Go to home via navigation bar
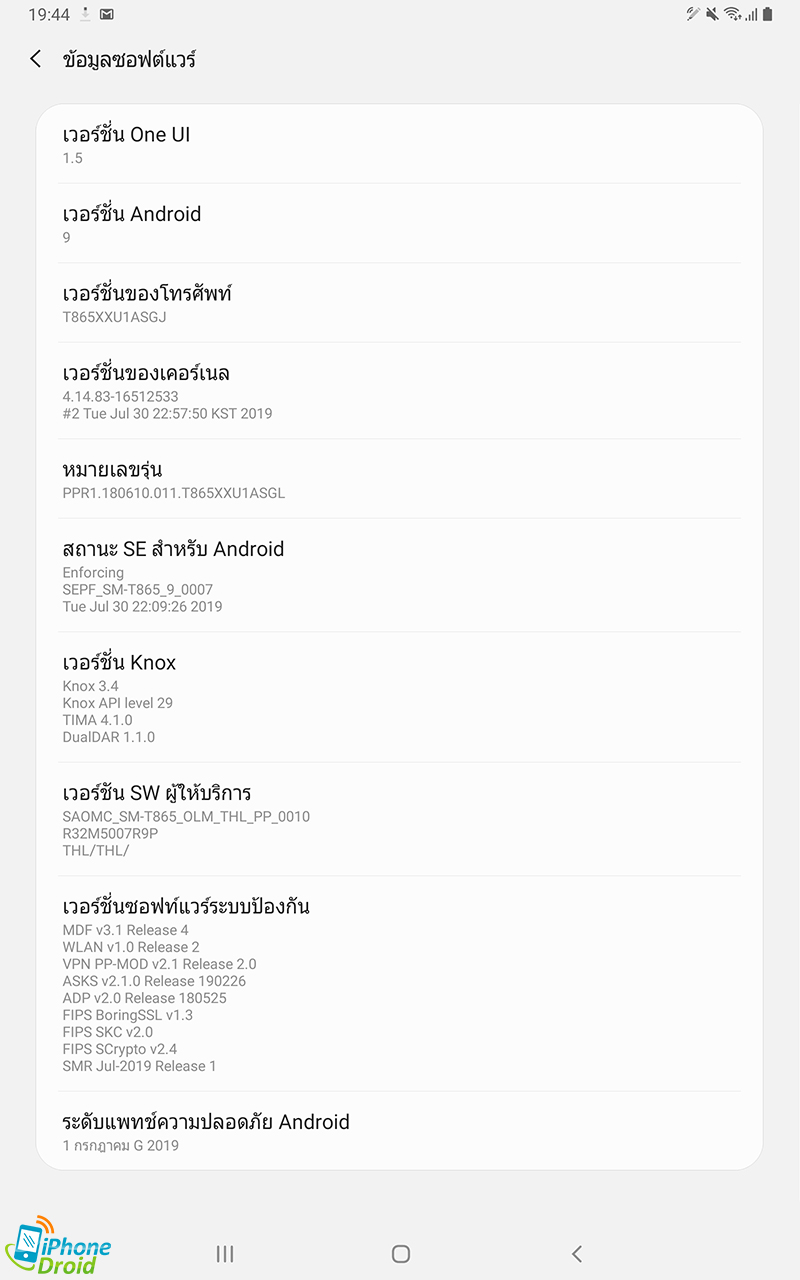The image size is (800, 1280). tap(401, 1253)
